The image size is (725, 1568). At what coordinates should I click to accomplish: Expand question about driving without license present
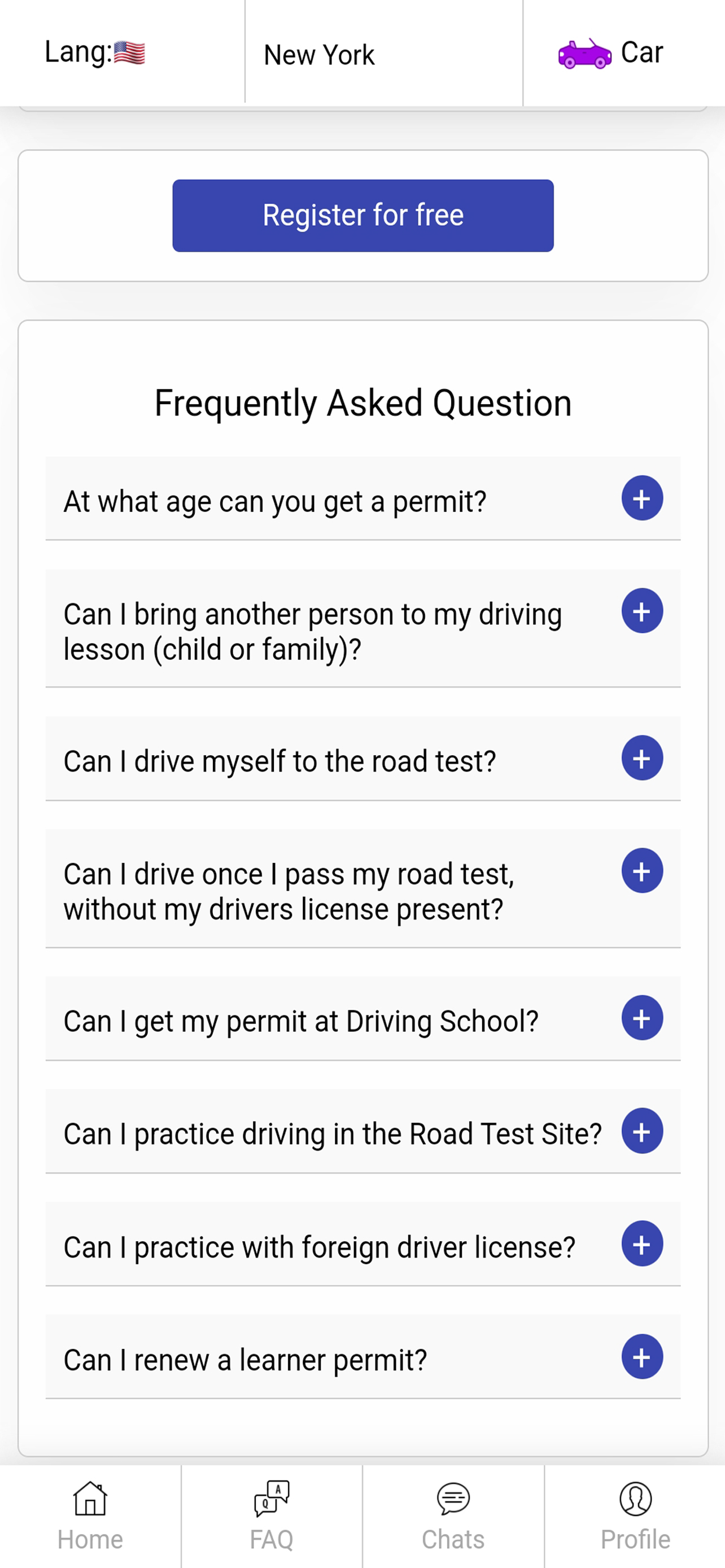pyautogui.click(x=641, y=871)
